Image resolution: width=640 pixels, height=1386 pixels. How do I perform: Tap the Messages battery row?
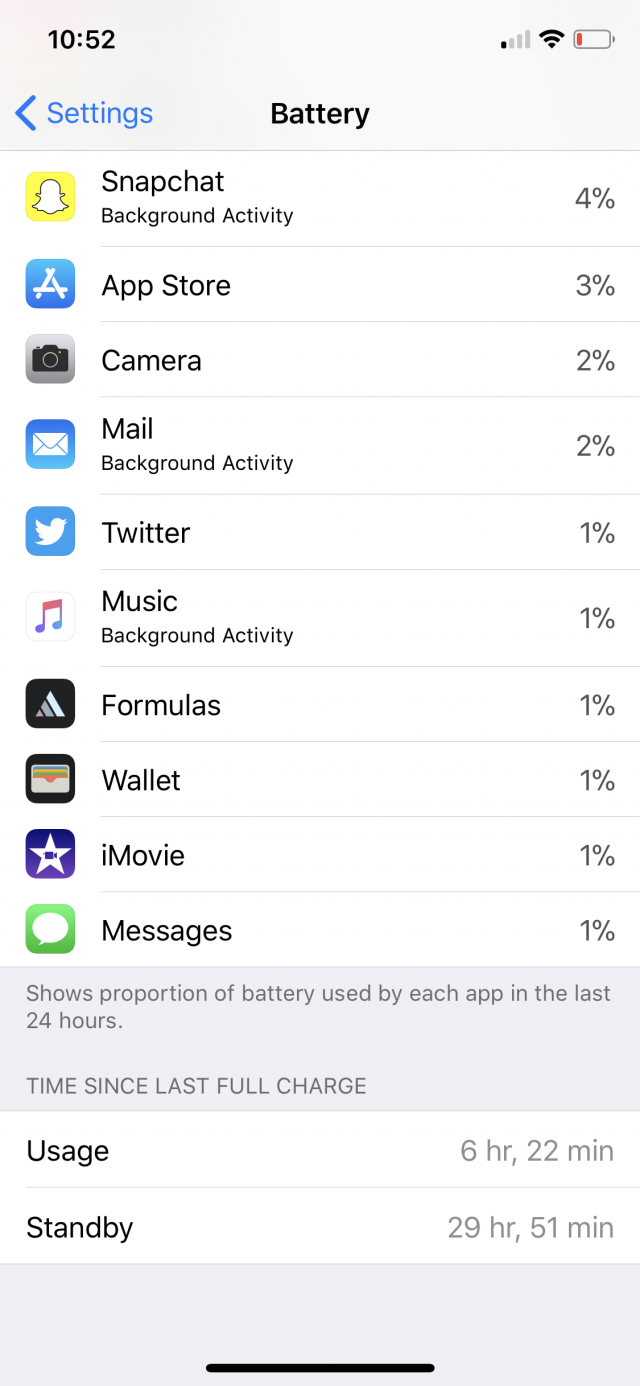[320, 930]
